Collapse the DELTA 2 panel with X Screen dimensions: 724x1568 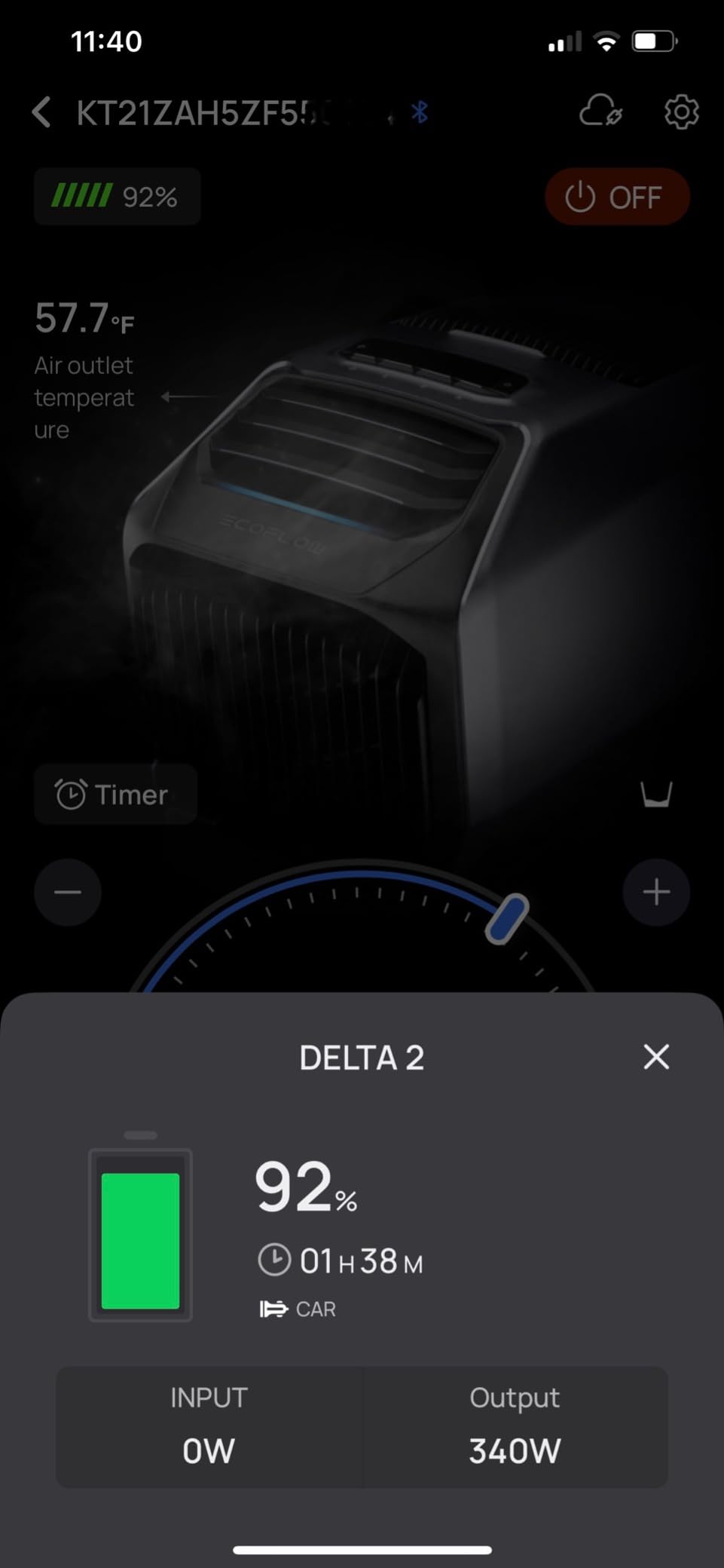pyautogui.click(x=655, y=1058)
